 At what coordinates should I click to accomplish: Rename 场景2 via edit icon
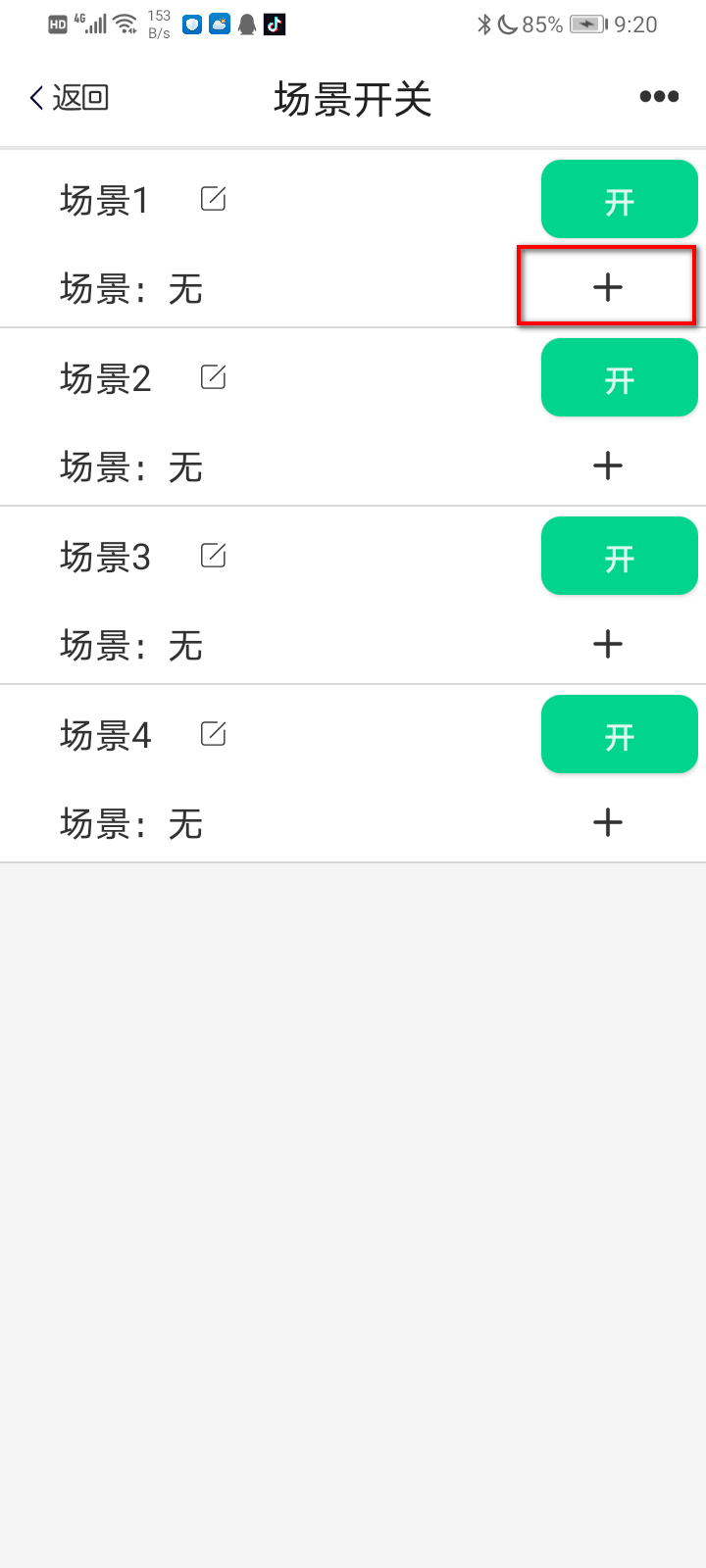[x=214, y=377]
